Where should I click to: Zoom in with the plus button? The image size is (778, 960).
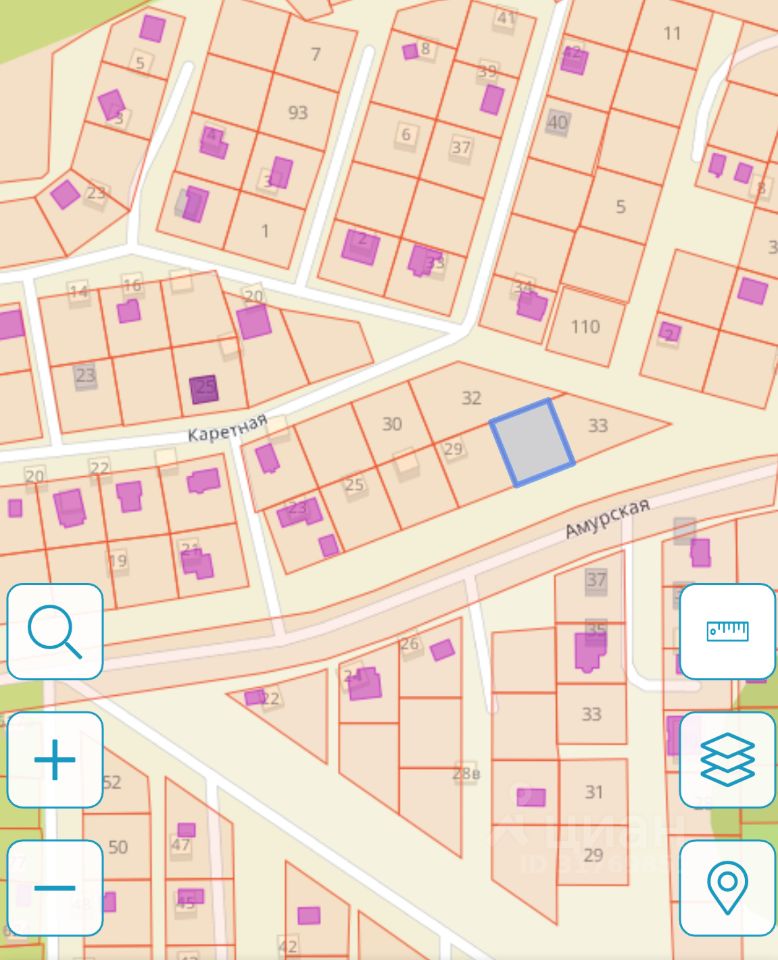[x=55, y=760]
